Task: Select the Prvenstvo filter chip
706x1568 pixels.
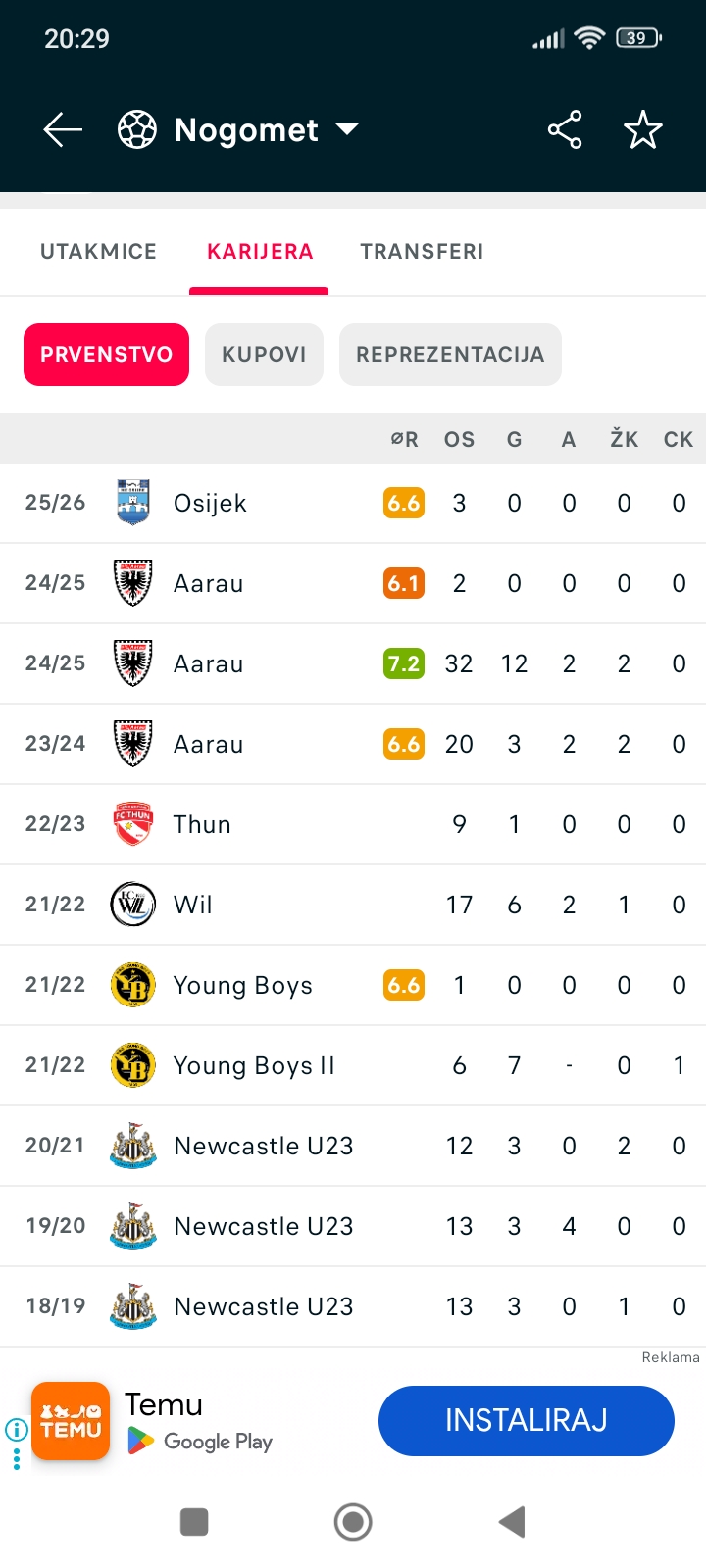Action: coord(106,355)
